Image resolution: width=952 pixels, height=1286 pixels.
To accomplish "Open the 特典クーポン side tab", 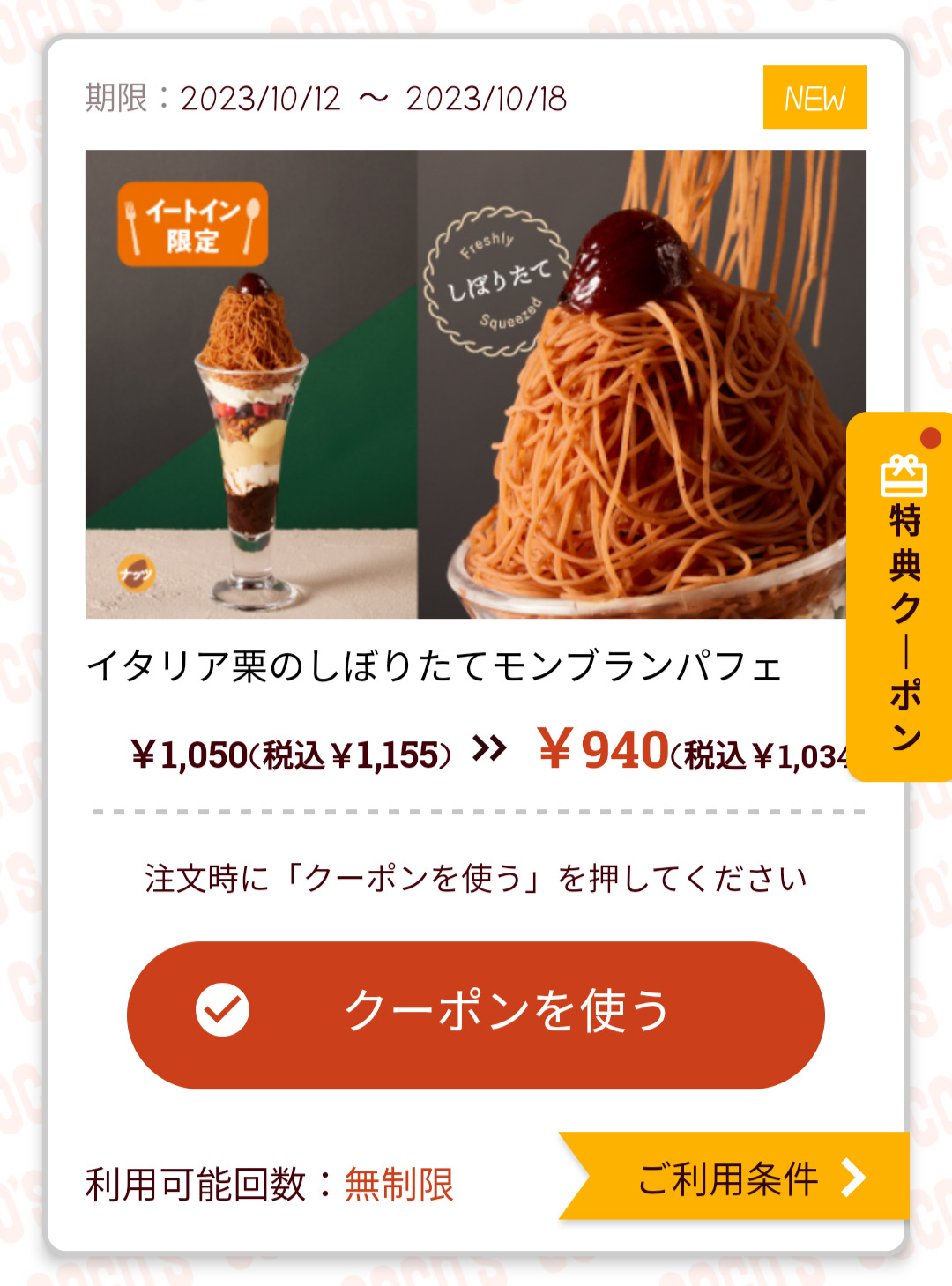I will point(901,597).
